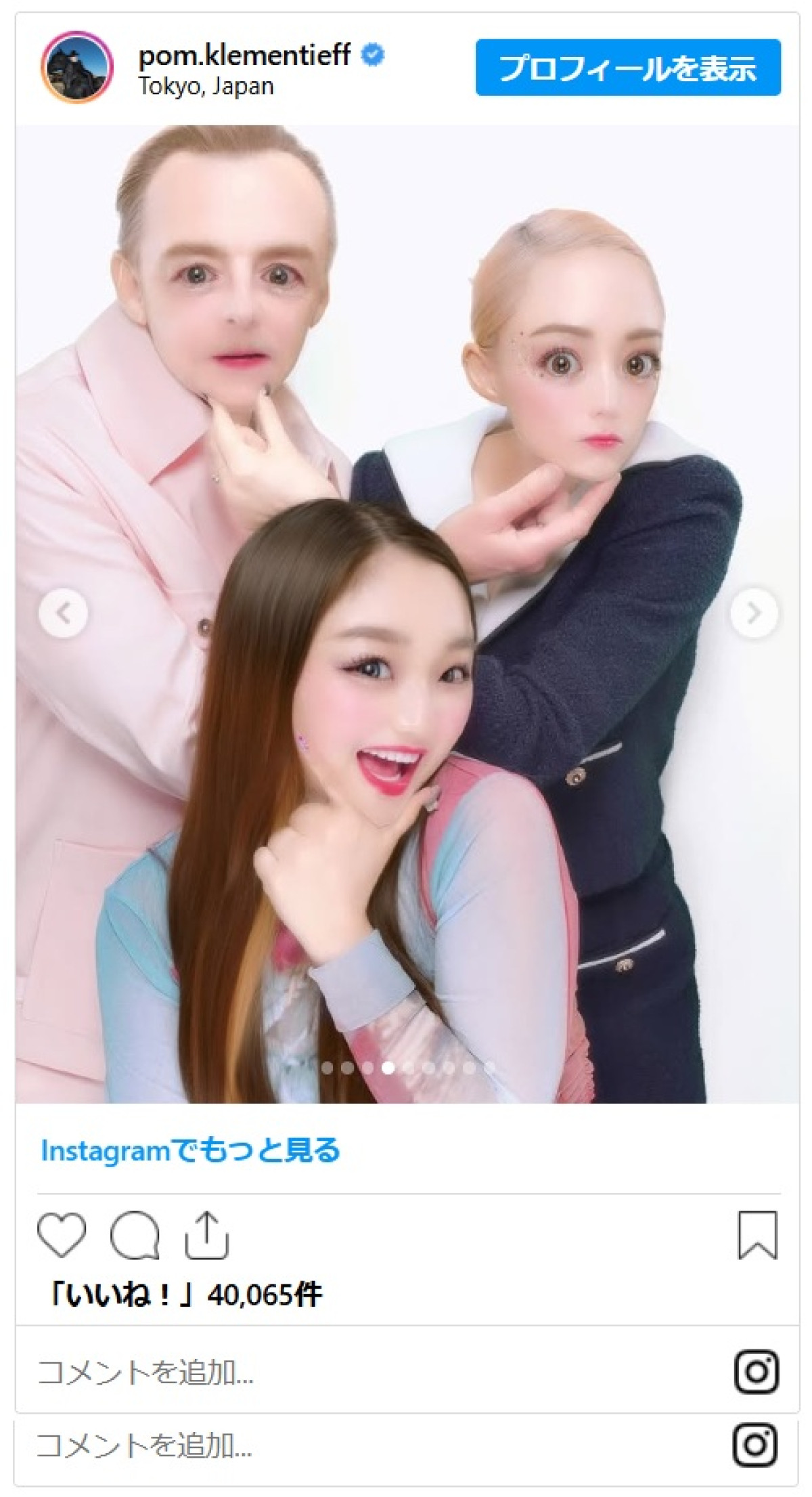Go to the next photo in carousel
The image size is (812, 1497).
click(754, 613)
